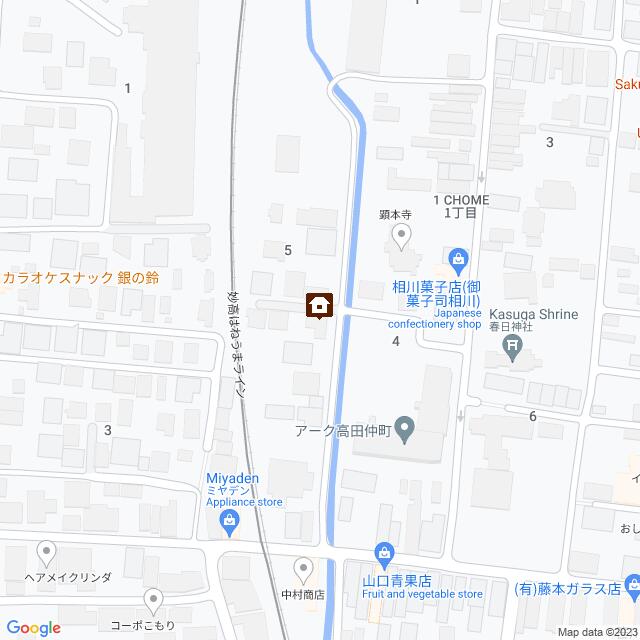
Task: Open the Miyaden appliance store pin
Action: pos(231,520)
